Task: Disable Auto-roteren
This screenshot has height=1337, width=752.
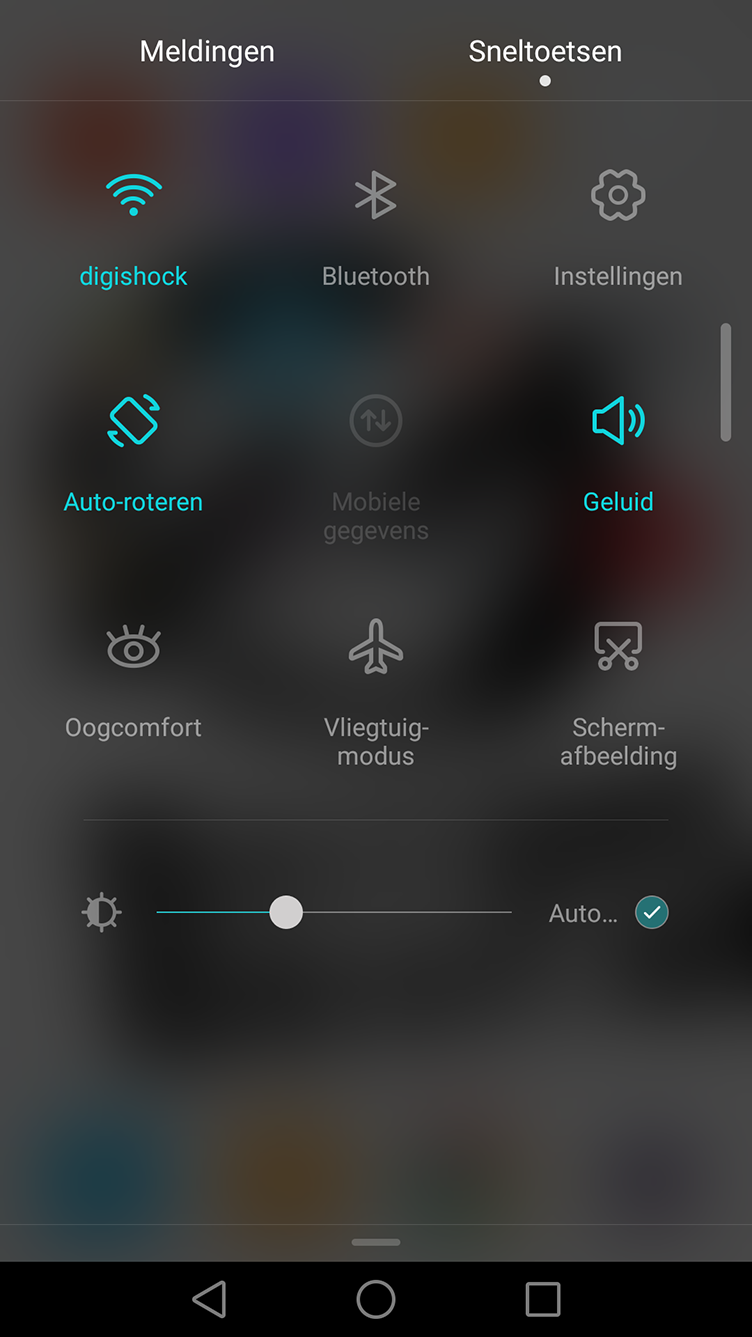Action: pyautogui.click(x=133, y=454)
